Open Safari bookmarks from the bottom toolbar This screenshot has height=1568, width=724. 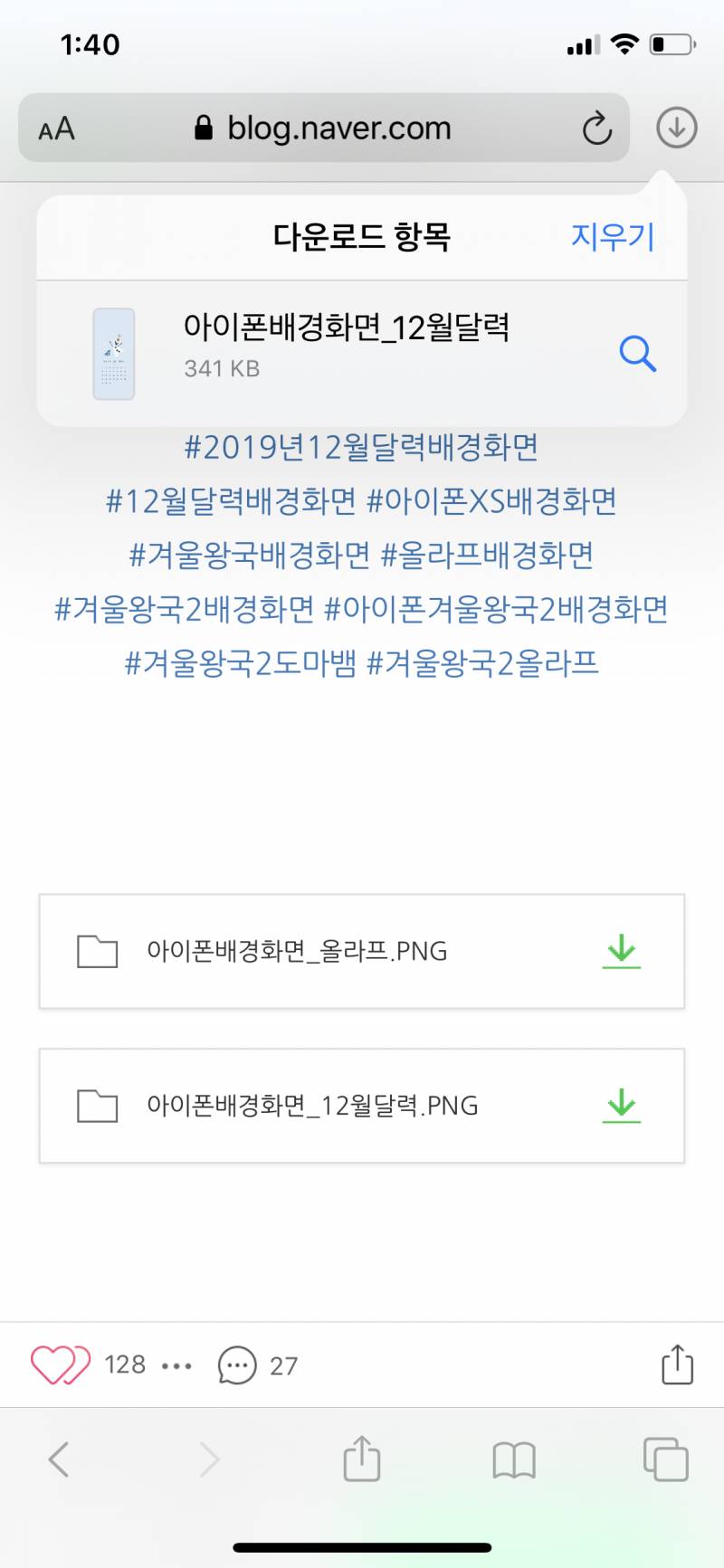513,1459
